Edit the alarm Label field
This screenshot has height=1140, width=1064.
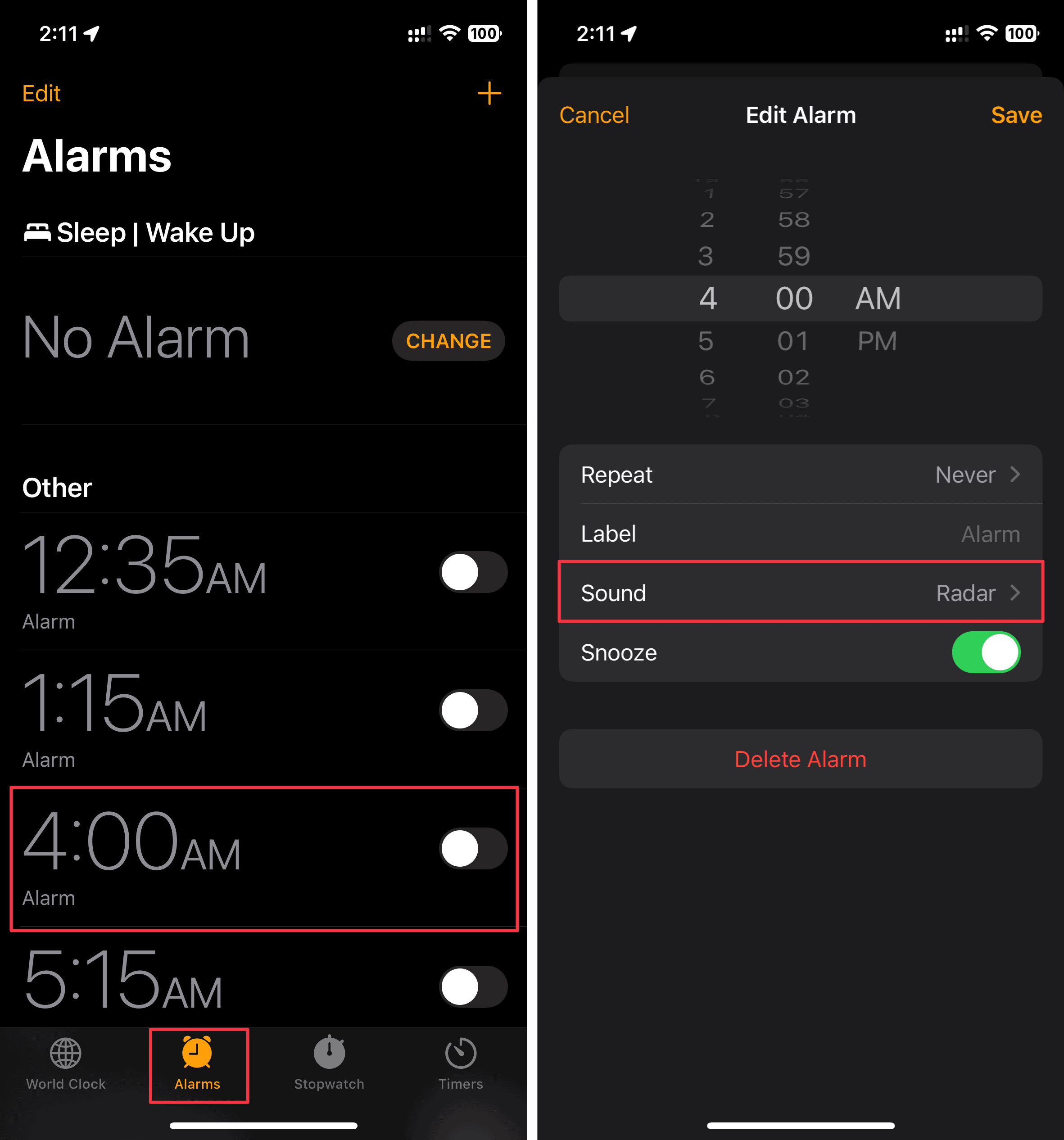800,534
